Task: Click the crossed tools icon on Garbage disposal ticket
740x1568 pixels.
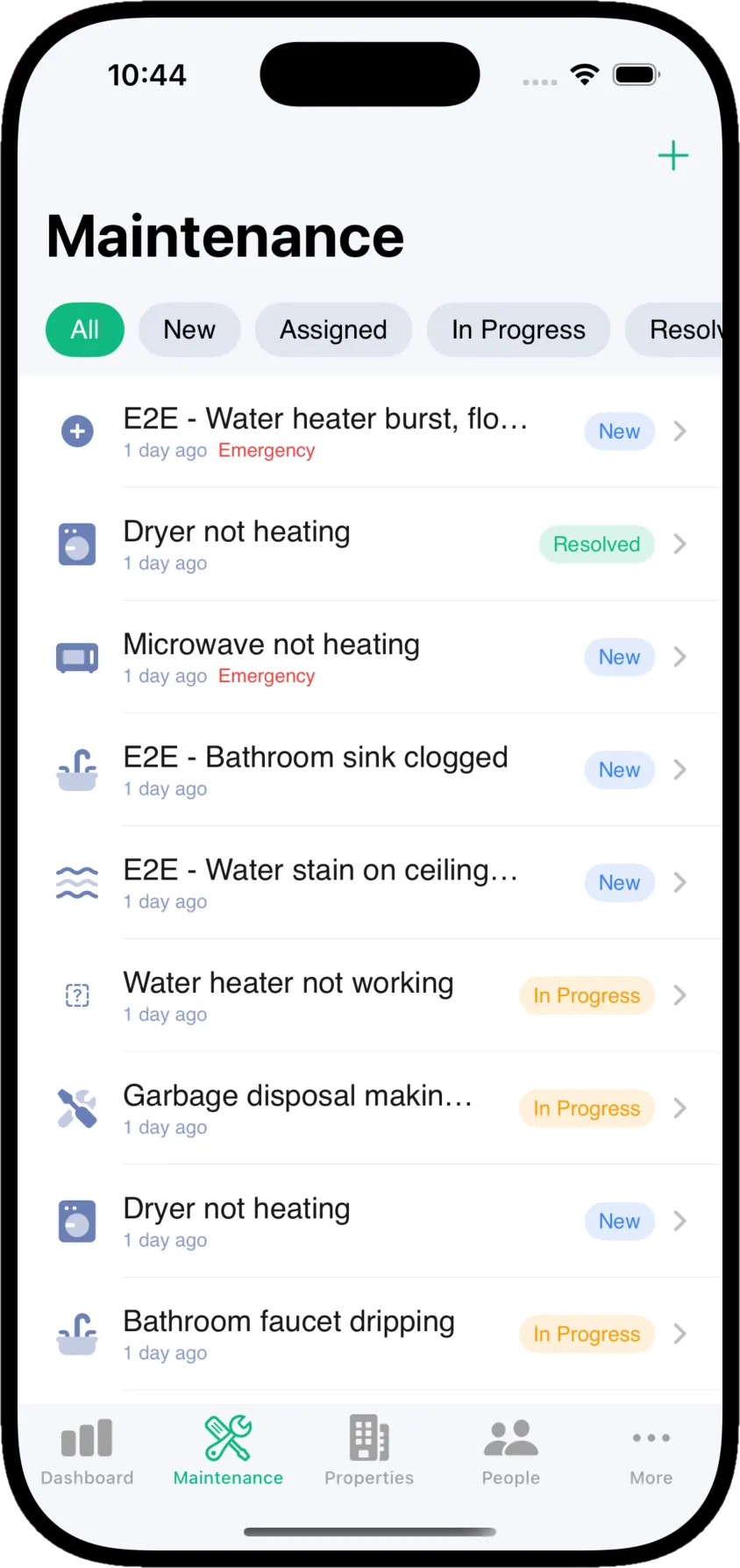Action: [76, 1108]
